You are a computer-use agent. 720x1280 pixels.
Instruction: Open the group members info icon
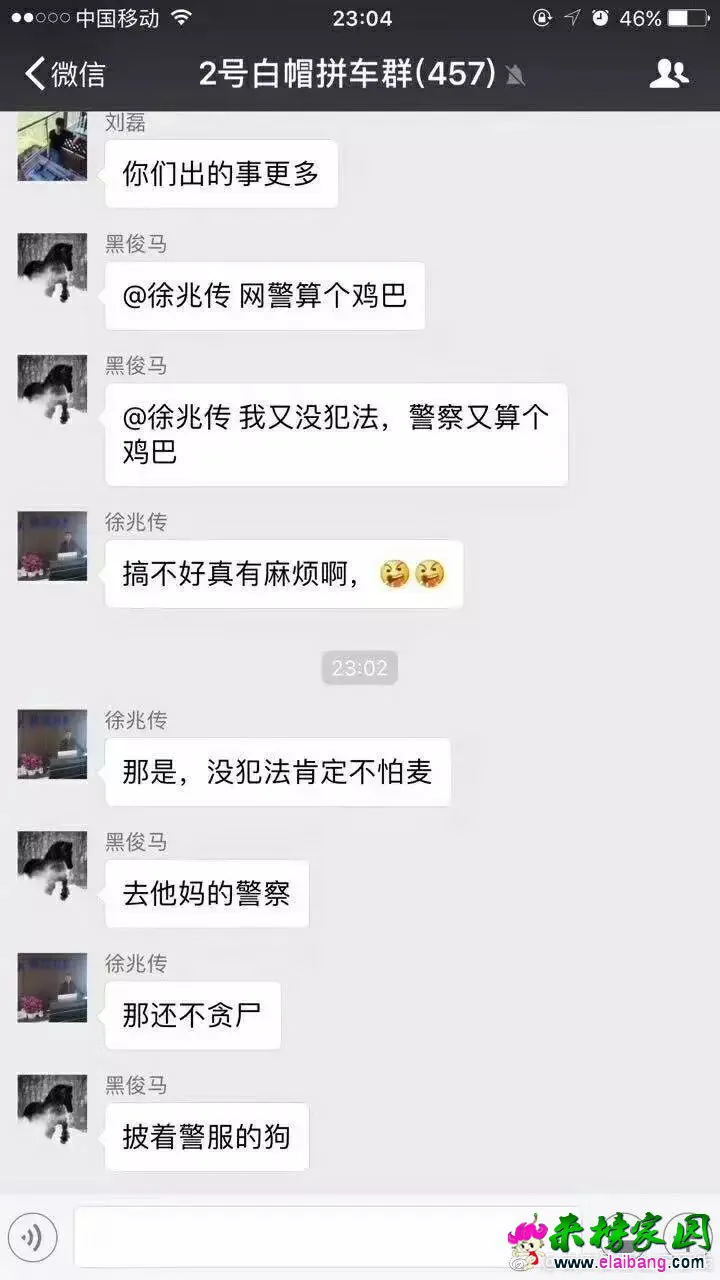point(668,74)
